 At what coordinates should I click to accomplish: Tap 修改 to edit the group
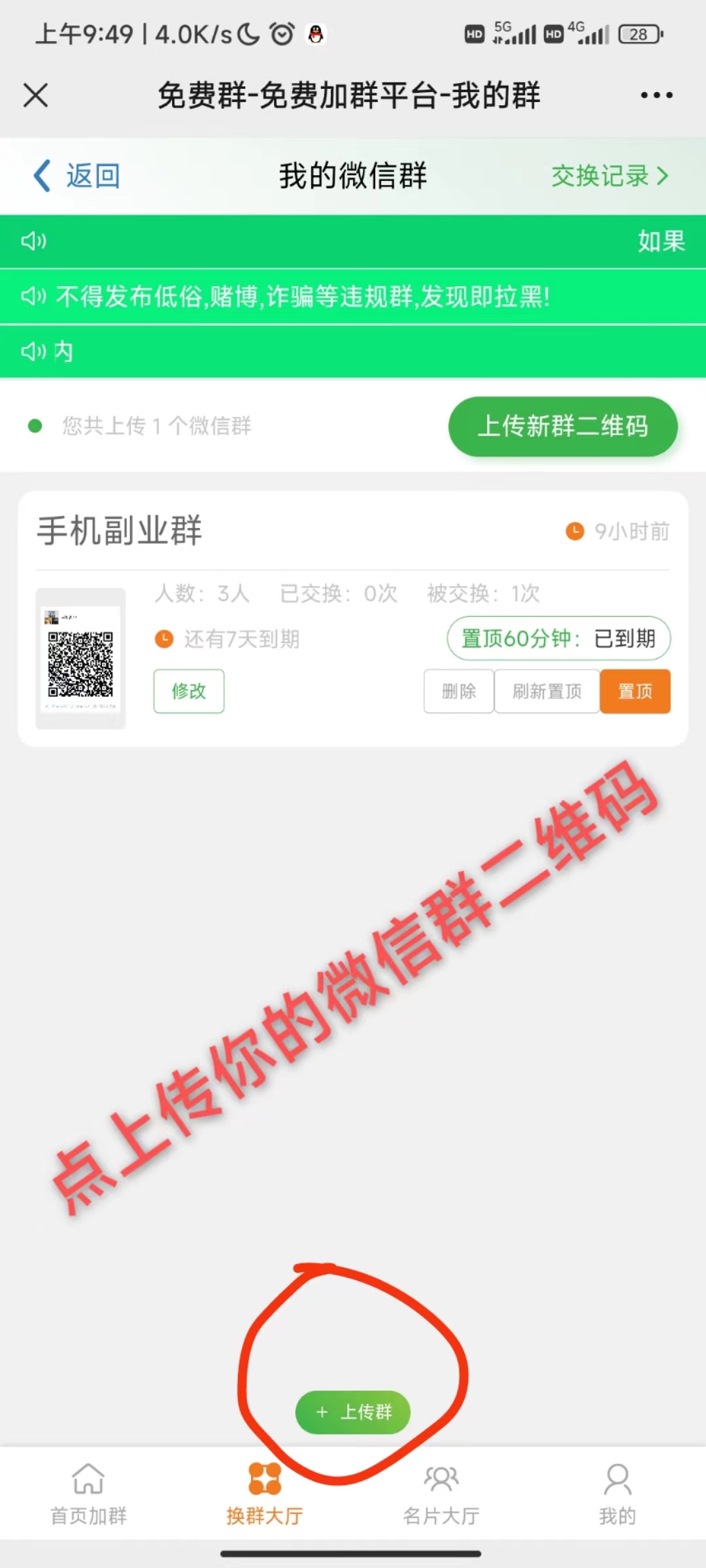pyautogui.click(x=189, y=691)
